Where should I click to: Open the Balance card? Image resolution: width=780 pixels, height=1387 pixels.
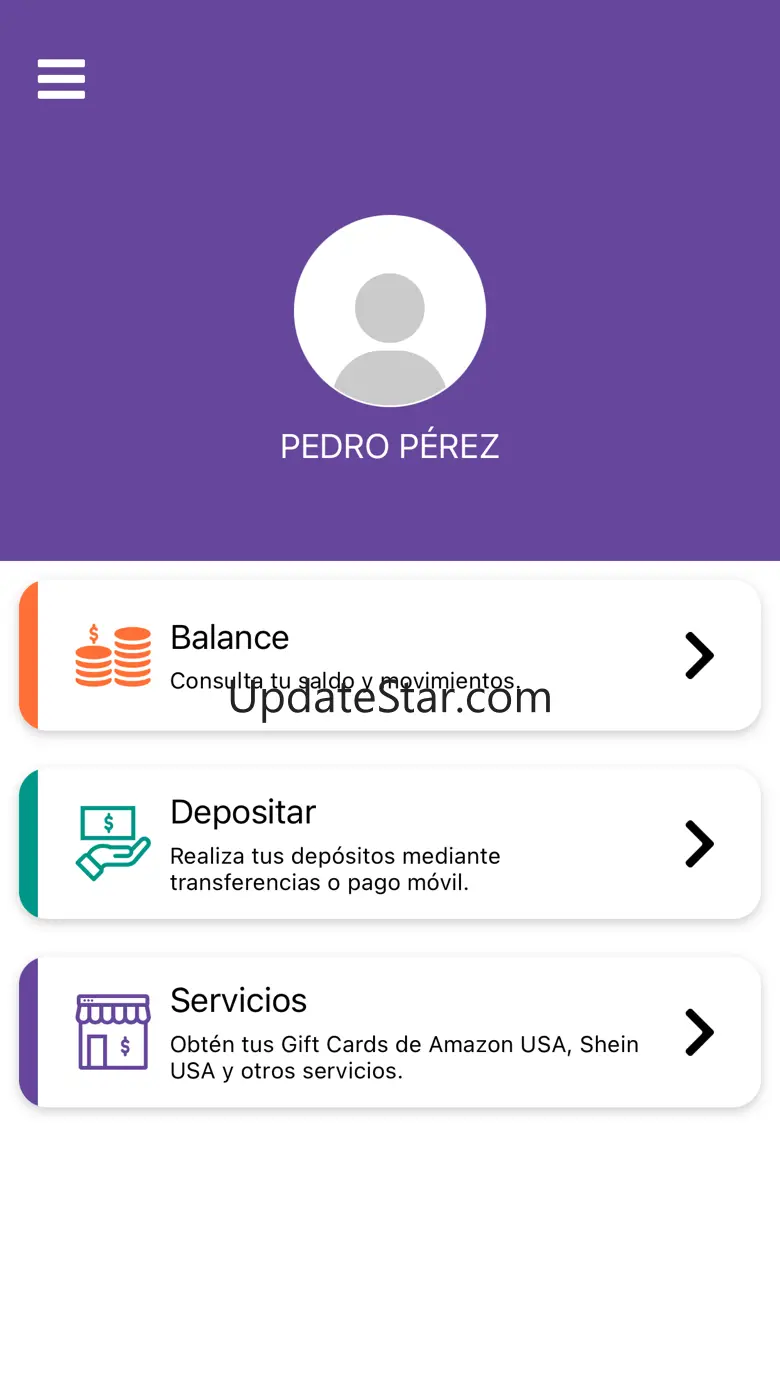coord(390,655)
